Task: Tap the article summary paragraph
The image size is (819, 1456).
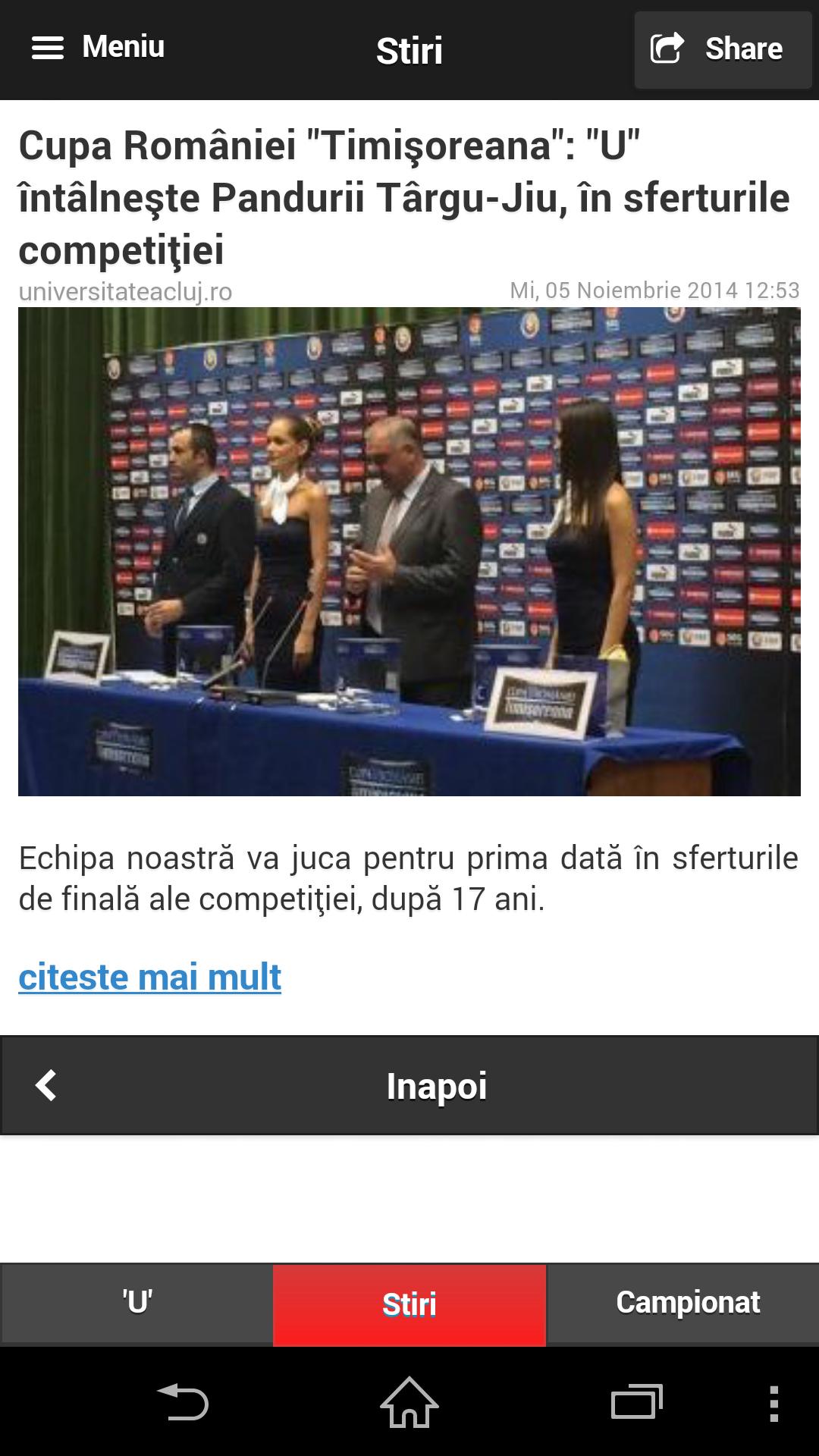Action: 409,878
